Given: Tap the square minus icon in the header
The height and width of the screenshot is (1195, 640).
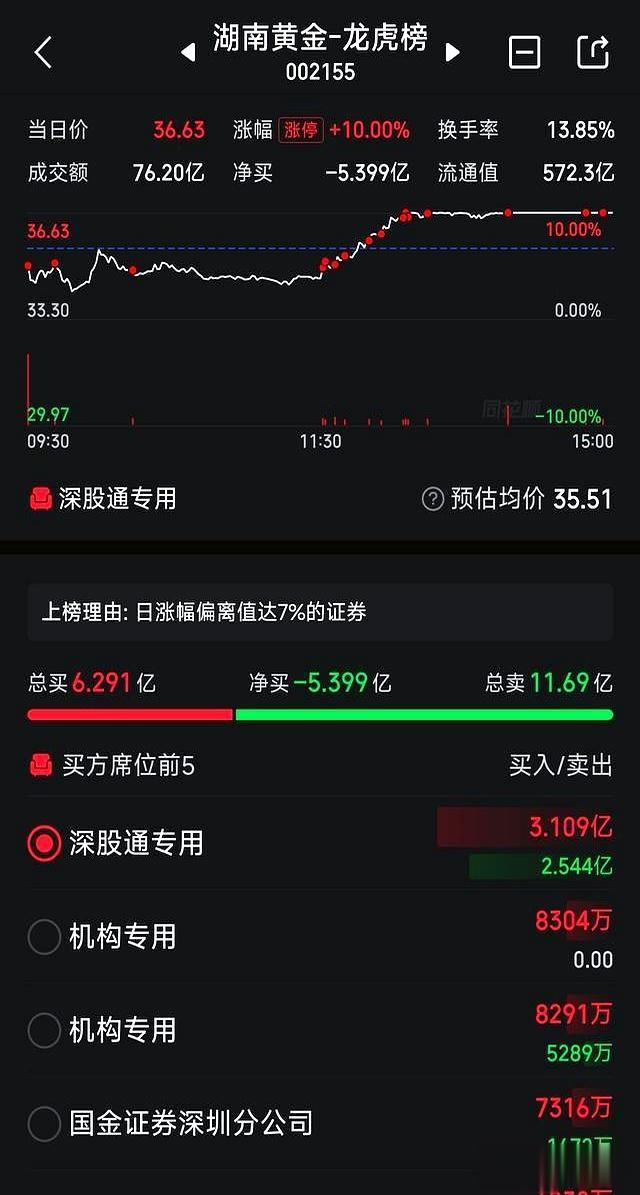Looking at the screenshot, I should 524,52.
